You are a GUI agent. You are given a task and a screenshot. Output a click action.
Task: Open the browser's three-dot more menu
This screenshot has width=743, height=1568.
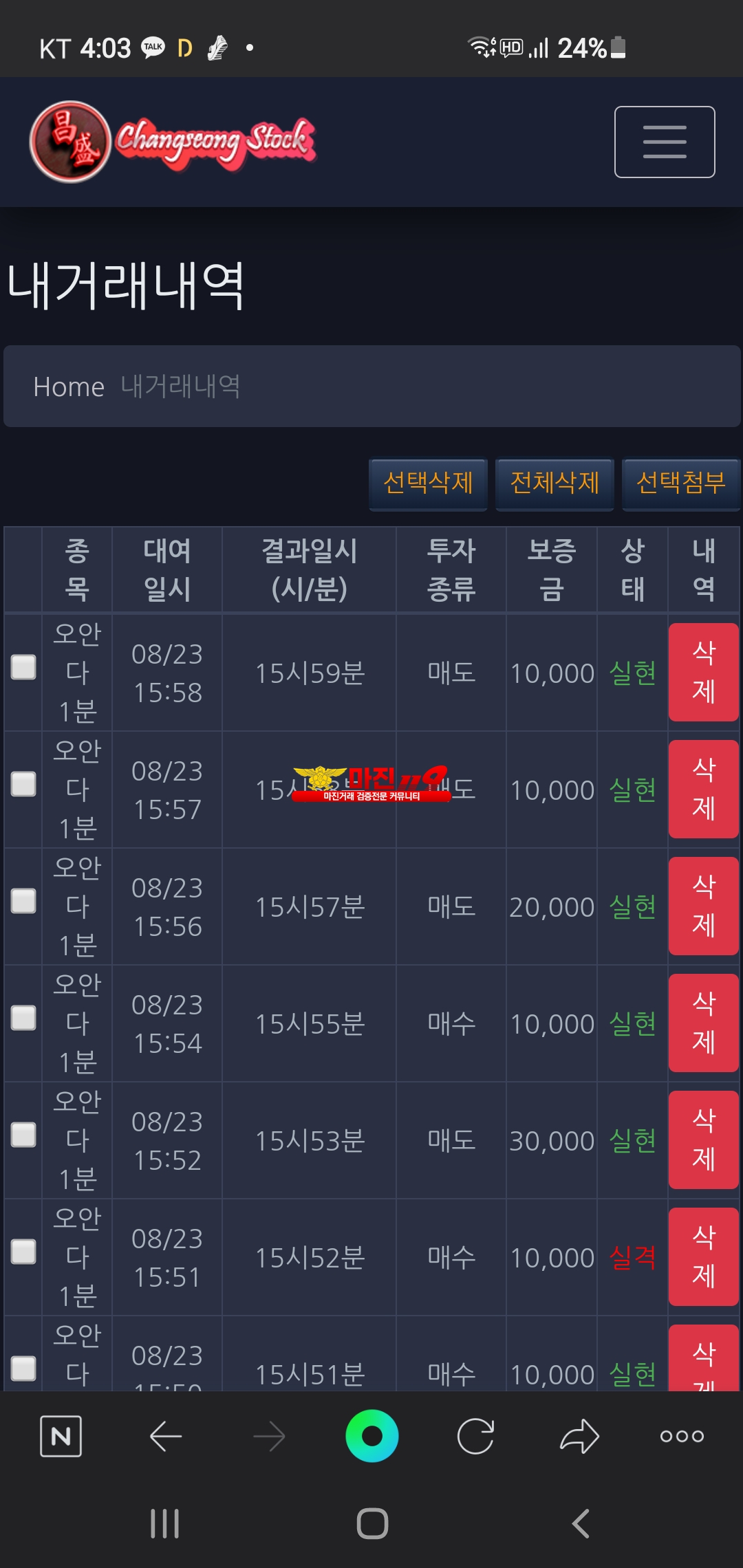682,1436
